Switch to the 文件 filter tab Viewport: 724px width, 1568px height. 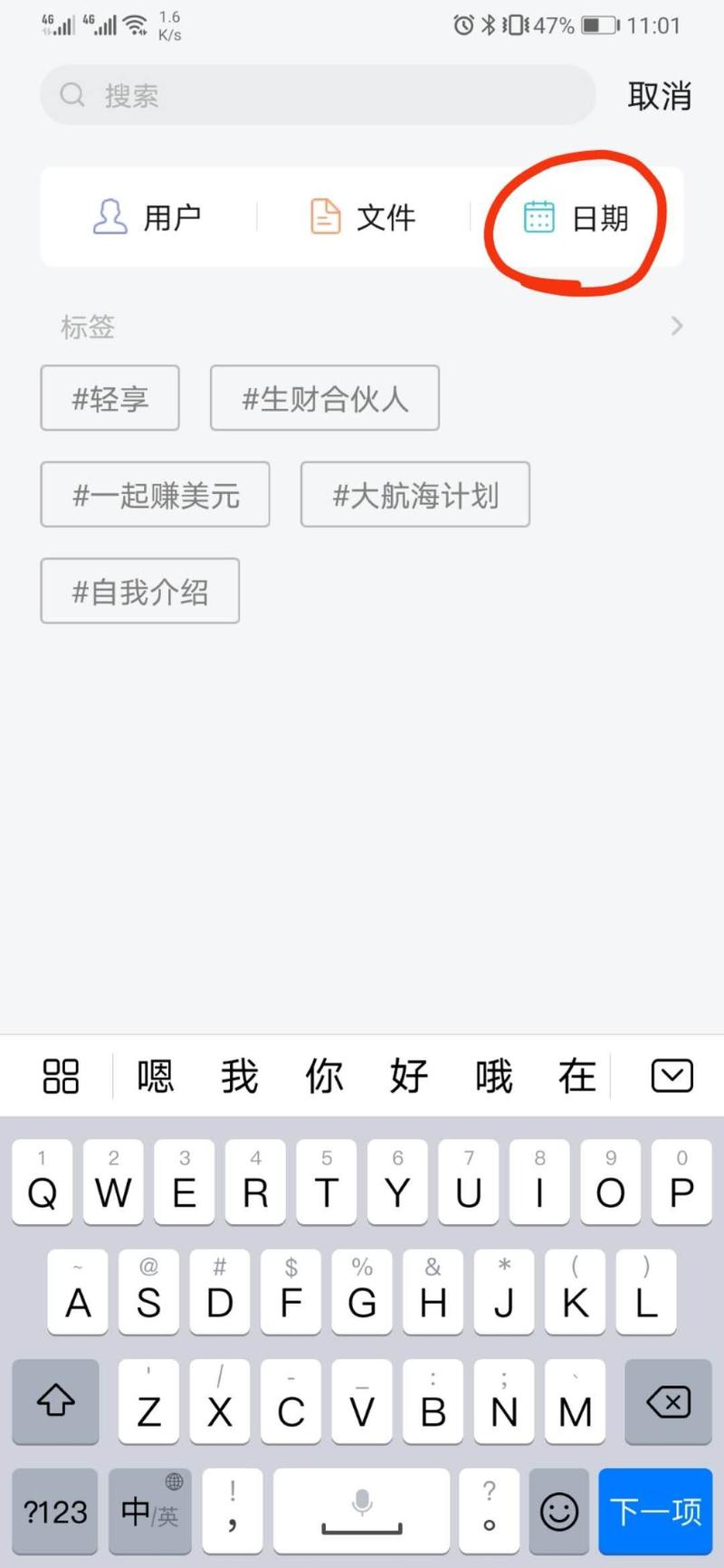[362, 216]
